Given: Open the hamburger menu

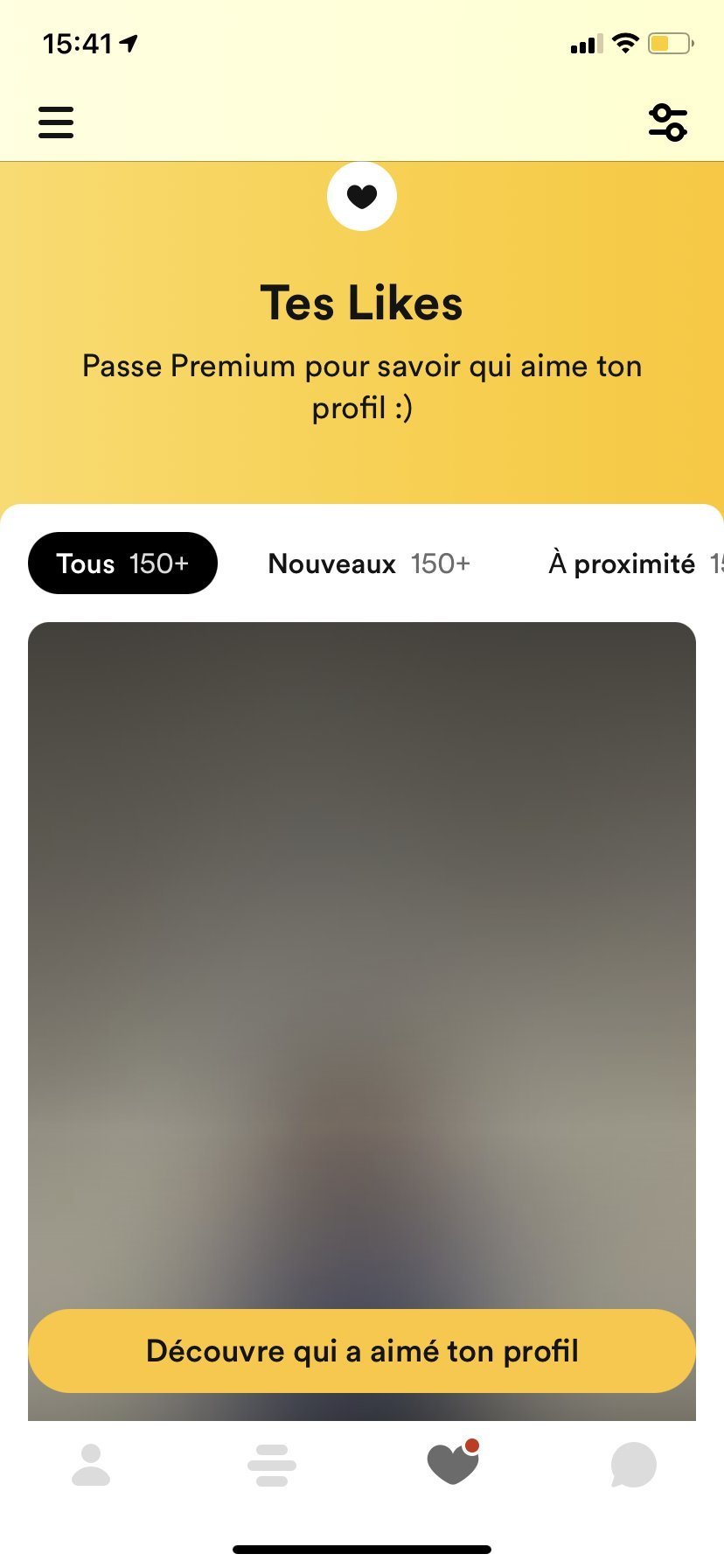Looking at the screenshot, I should tap(56, 122).
